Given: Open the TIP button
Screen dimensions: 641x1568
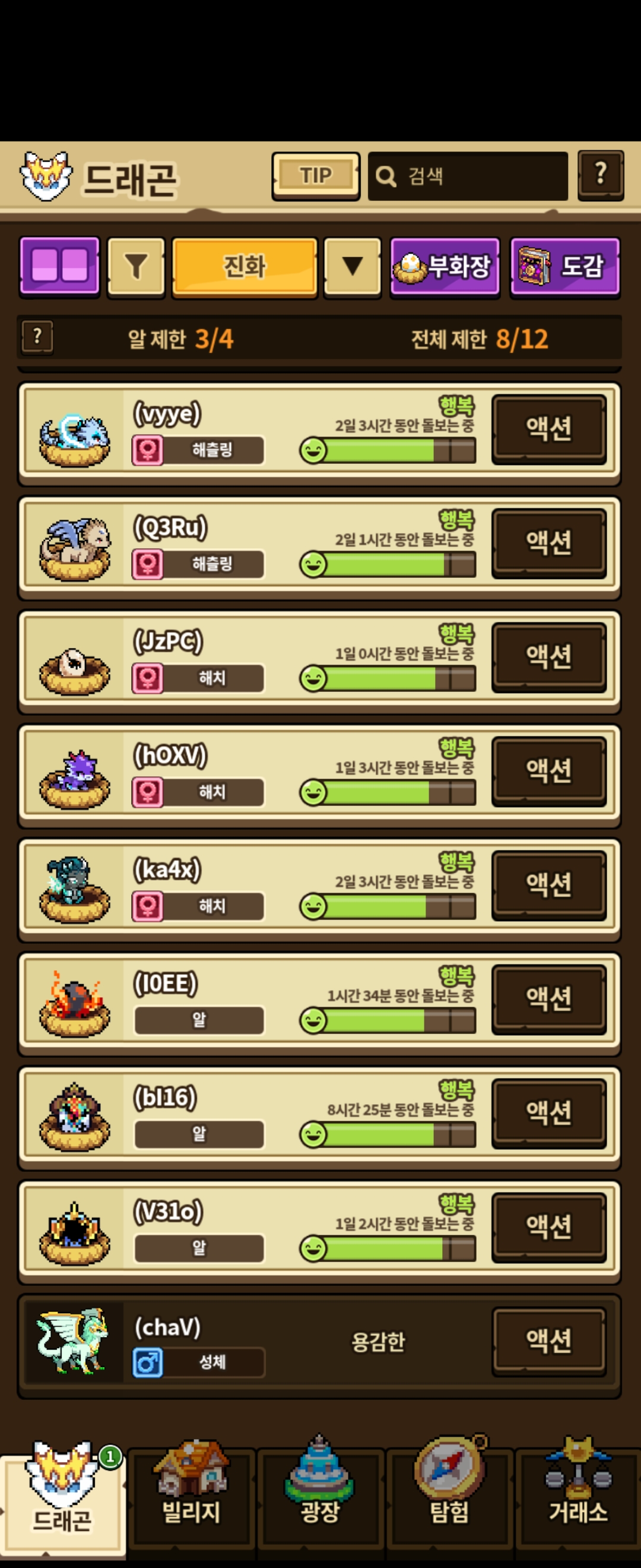Looking at the screenshot, I should point(316,176).
